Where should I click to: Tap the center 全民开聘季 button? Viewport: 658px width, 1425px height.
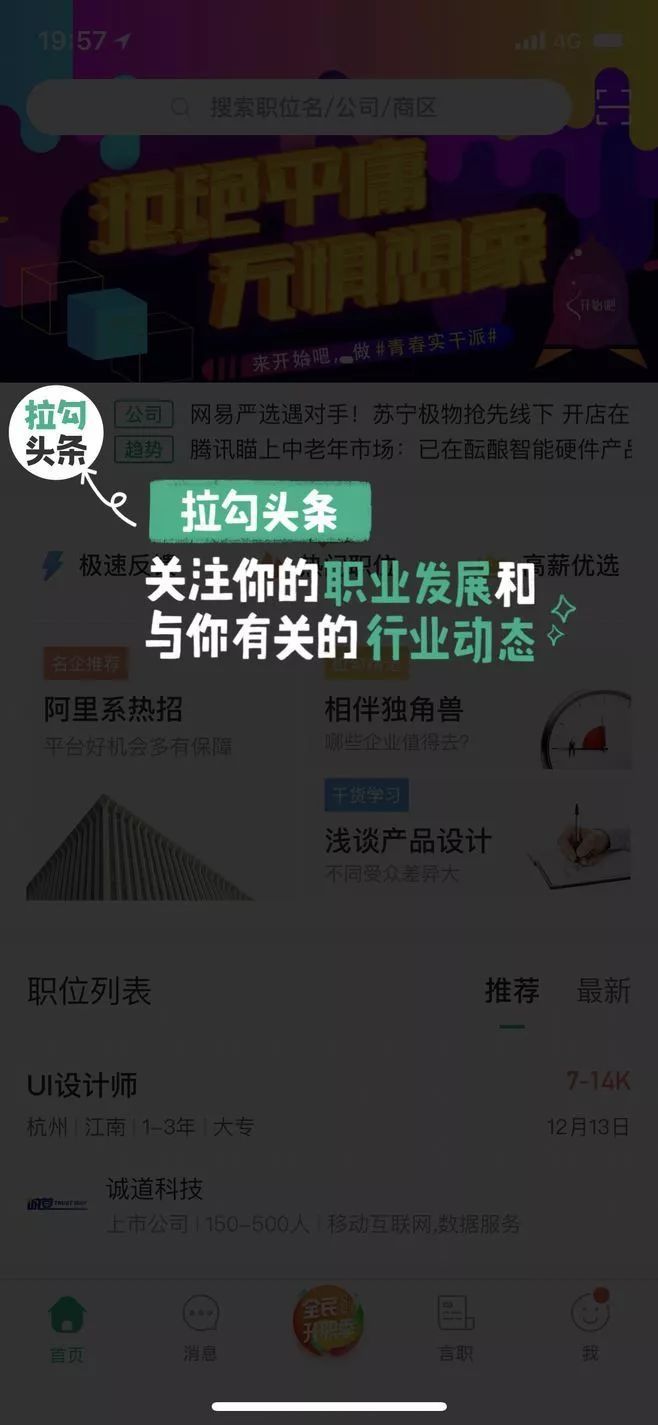click(328, 1320)
